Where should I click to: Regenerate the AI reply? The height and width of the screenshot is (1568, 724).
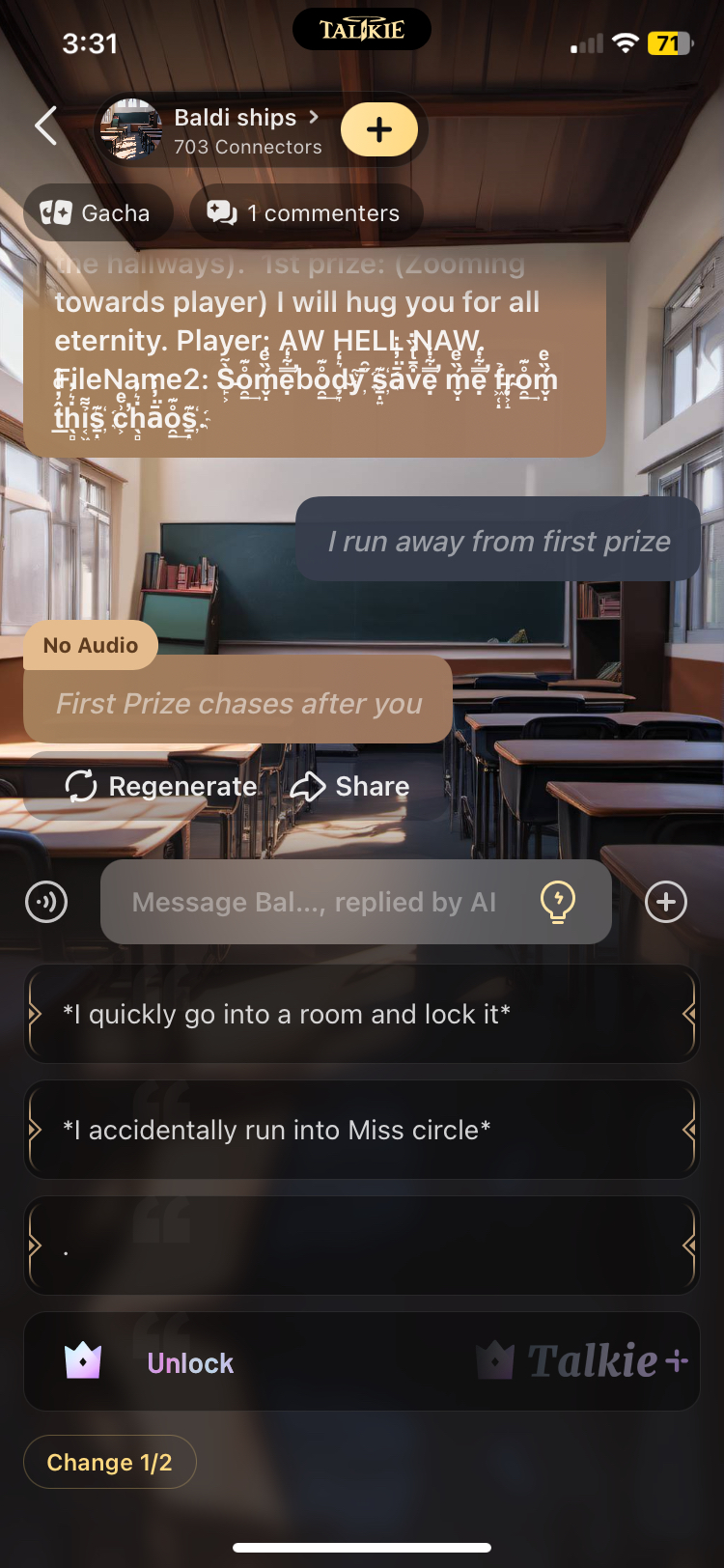point(161,786)
